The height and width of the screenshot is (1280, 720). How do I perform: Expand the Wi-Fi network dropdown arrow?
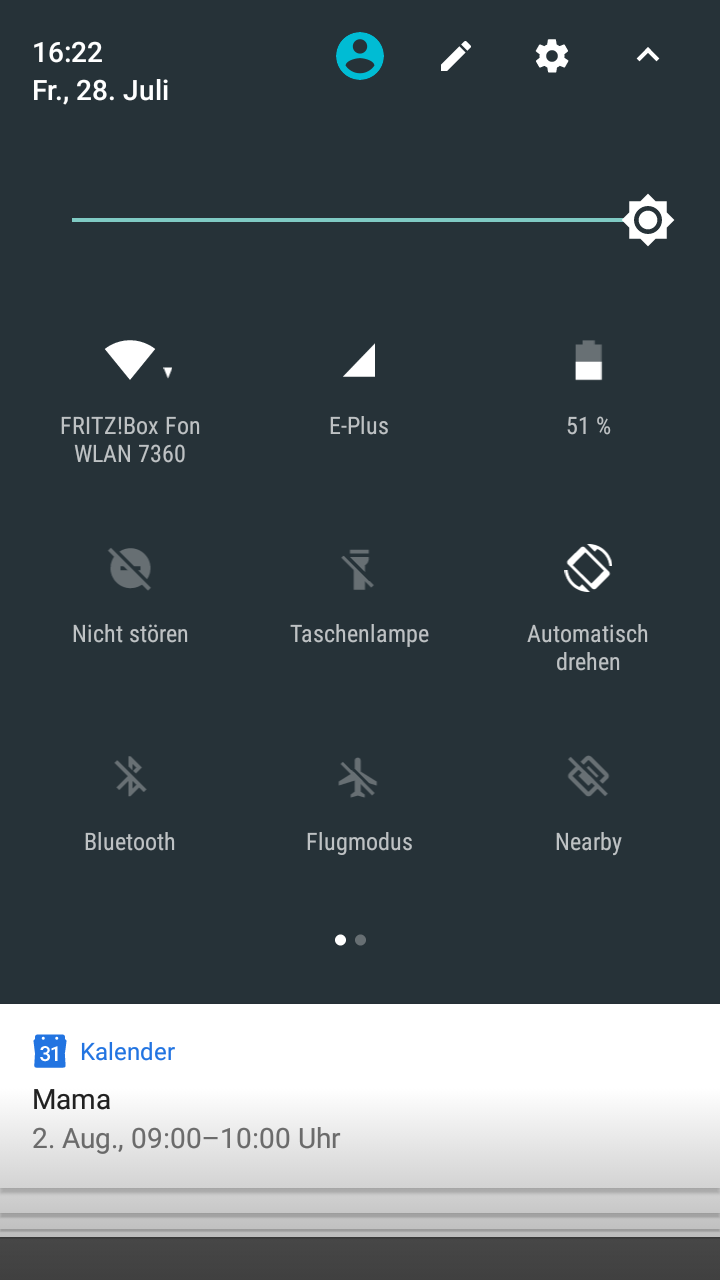(x=168, y=373)
